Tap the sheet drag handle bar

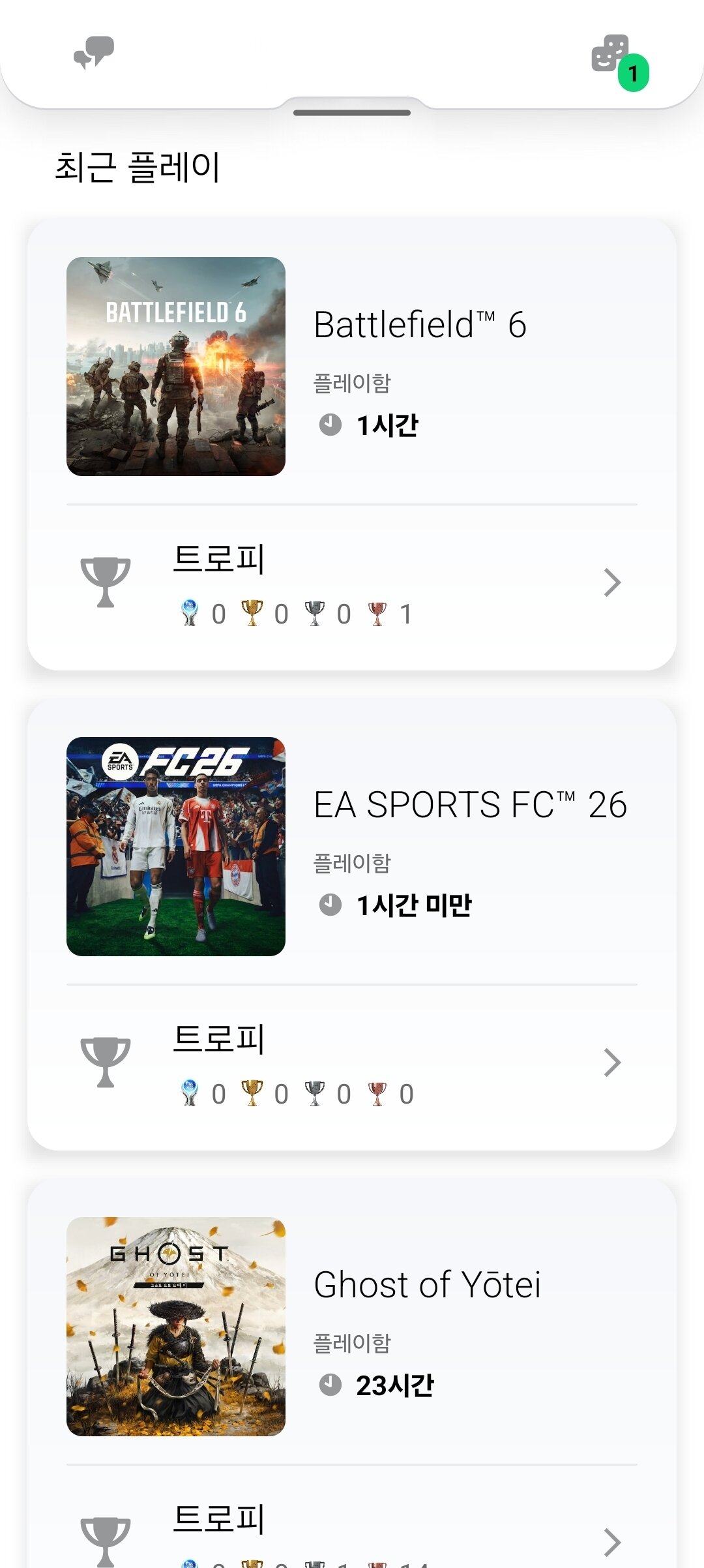coord(352,113)
